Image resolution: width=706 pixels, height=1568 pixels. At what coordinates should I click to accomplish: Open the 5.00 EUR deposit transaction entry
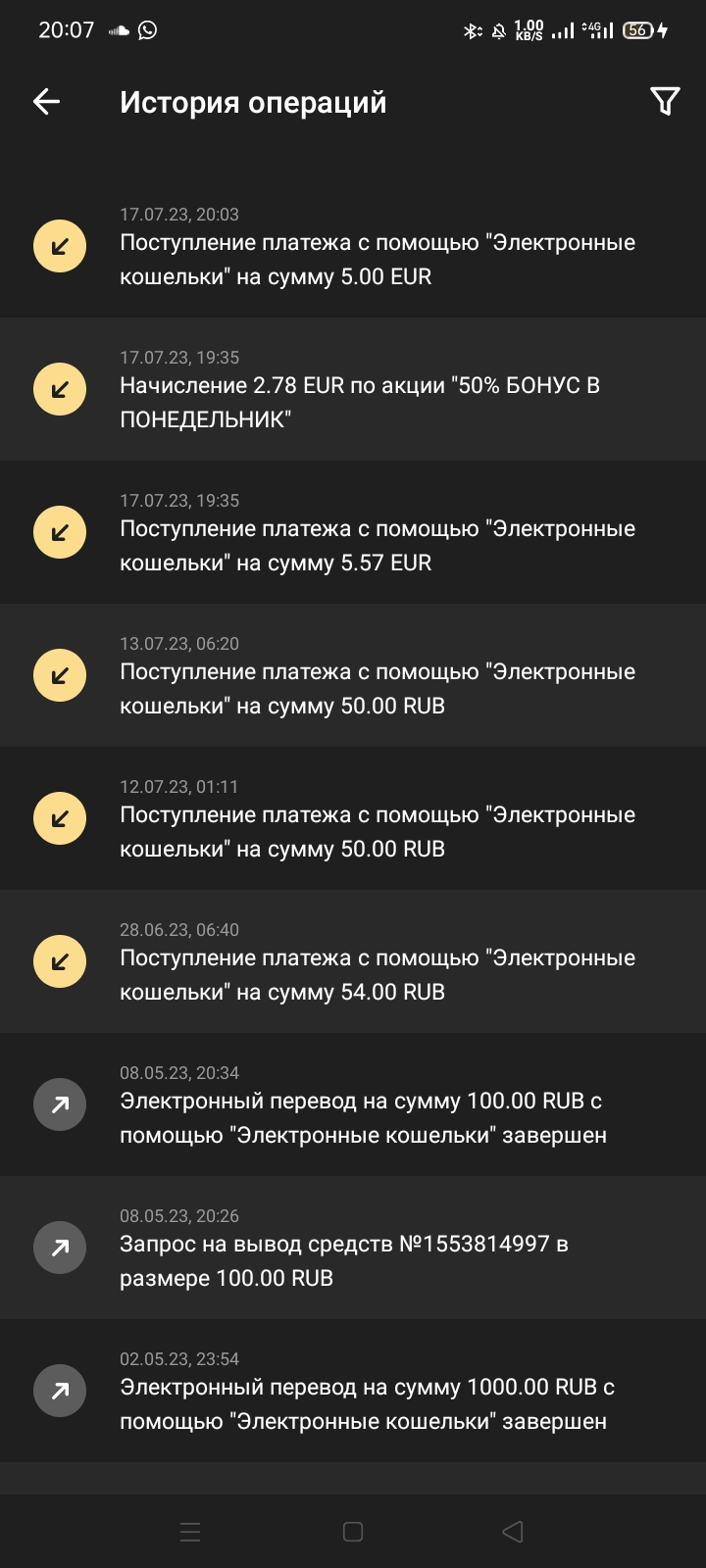[378, 246]
